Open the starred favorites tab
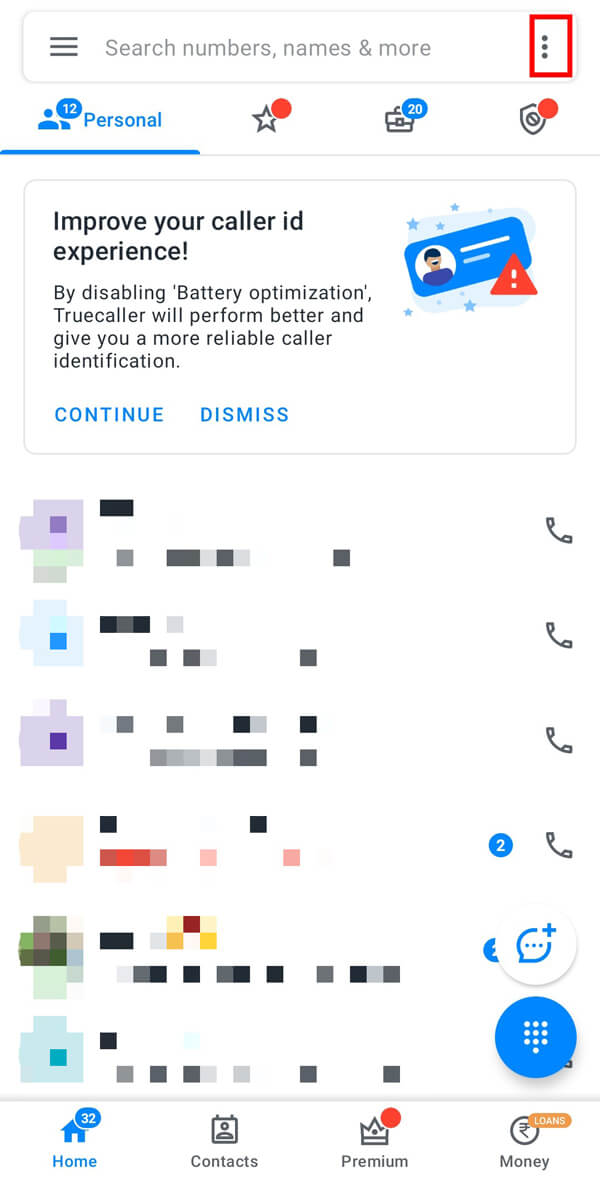The height and width of the screenshot is (1183, 600). coord(265,120)
